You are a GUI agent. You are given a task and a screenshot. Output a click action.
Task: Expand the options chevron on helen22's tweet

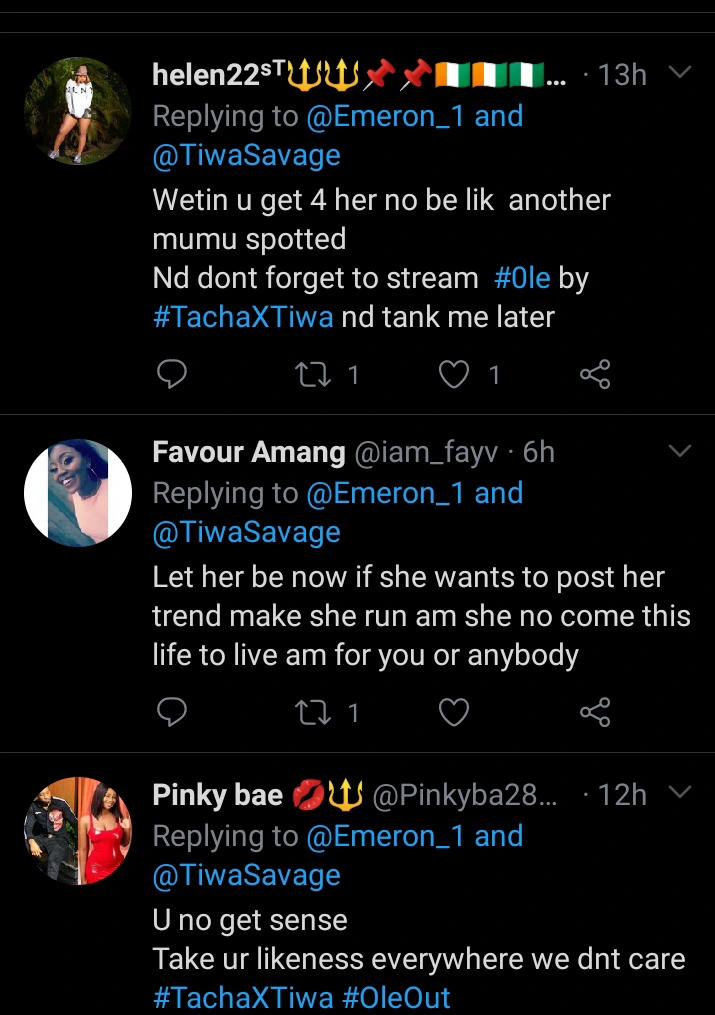point(680,73)
